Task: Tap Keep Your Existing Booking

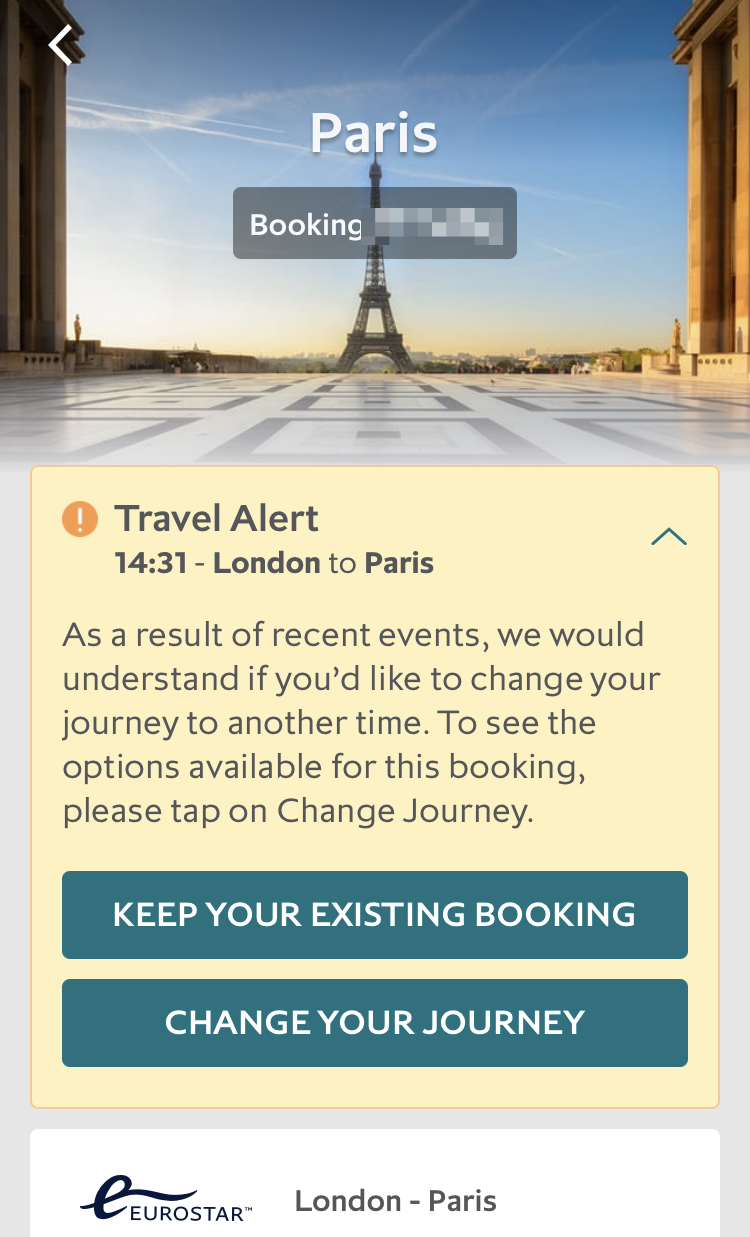Action: pyautogui.click(x=375, y=915)
